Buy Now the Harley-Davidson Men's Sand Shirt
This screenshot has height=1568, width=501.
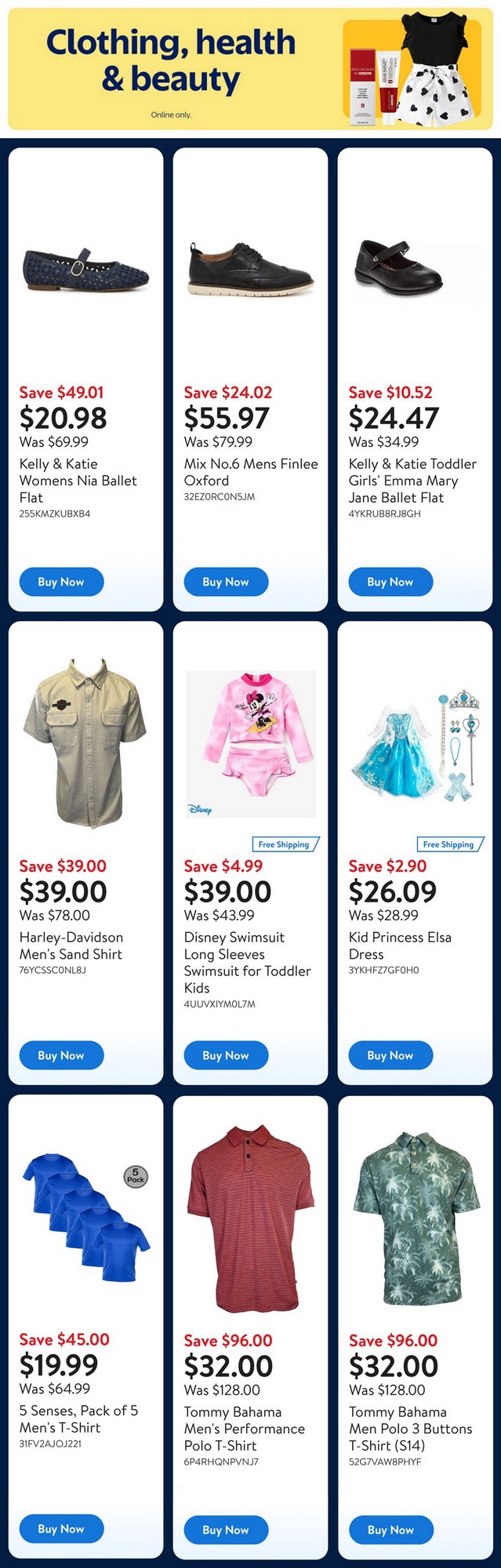tap(60, 1055)
